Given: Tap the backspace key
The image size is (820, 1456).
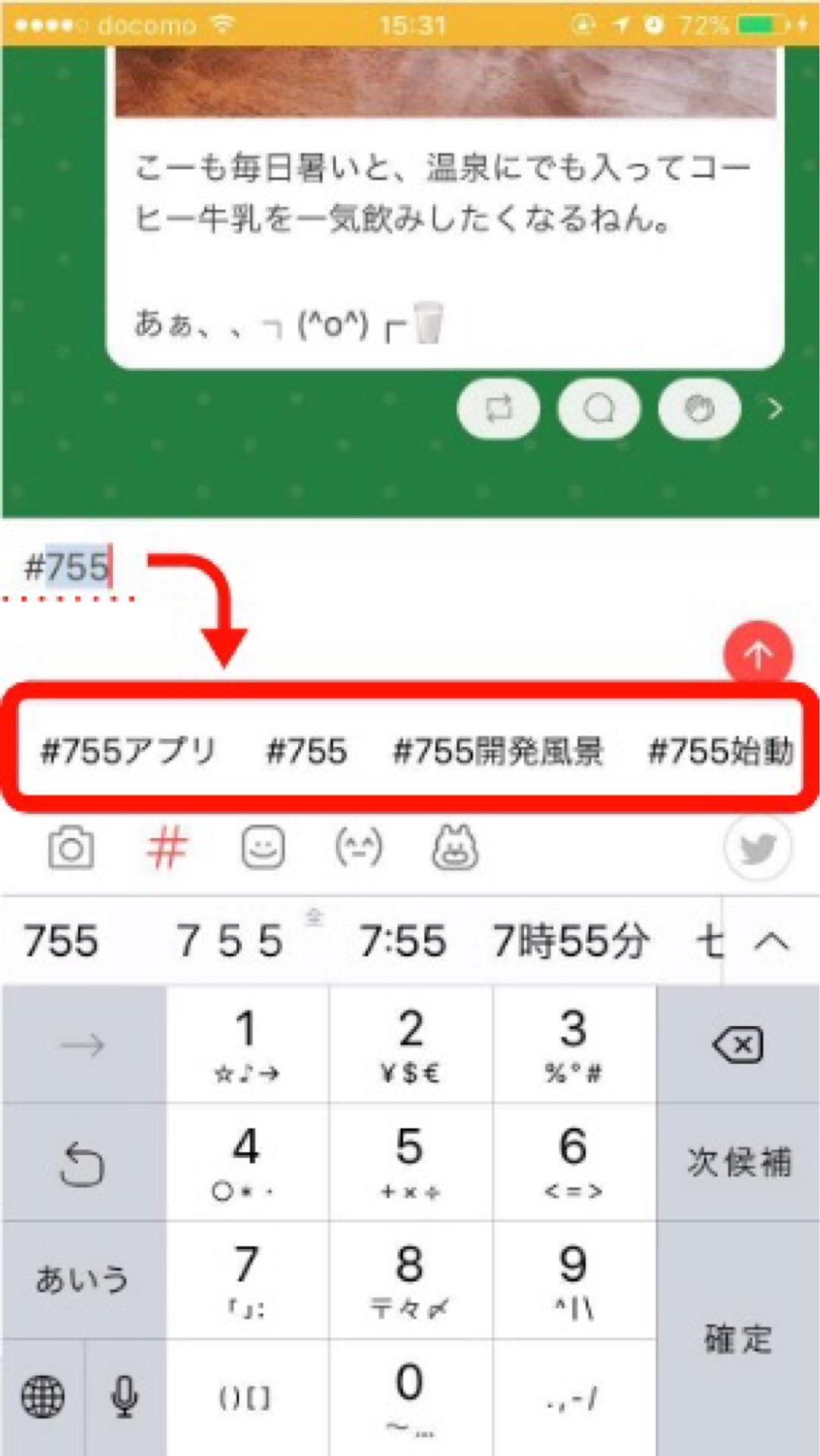Looking at the screenshot, I should click(737, 1045).
